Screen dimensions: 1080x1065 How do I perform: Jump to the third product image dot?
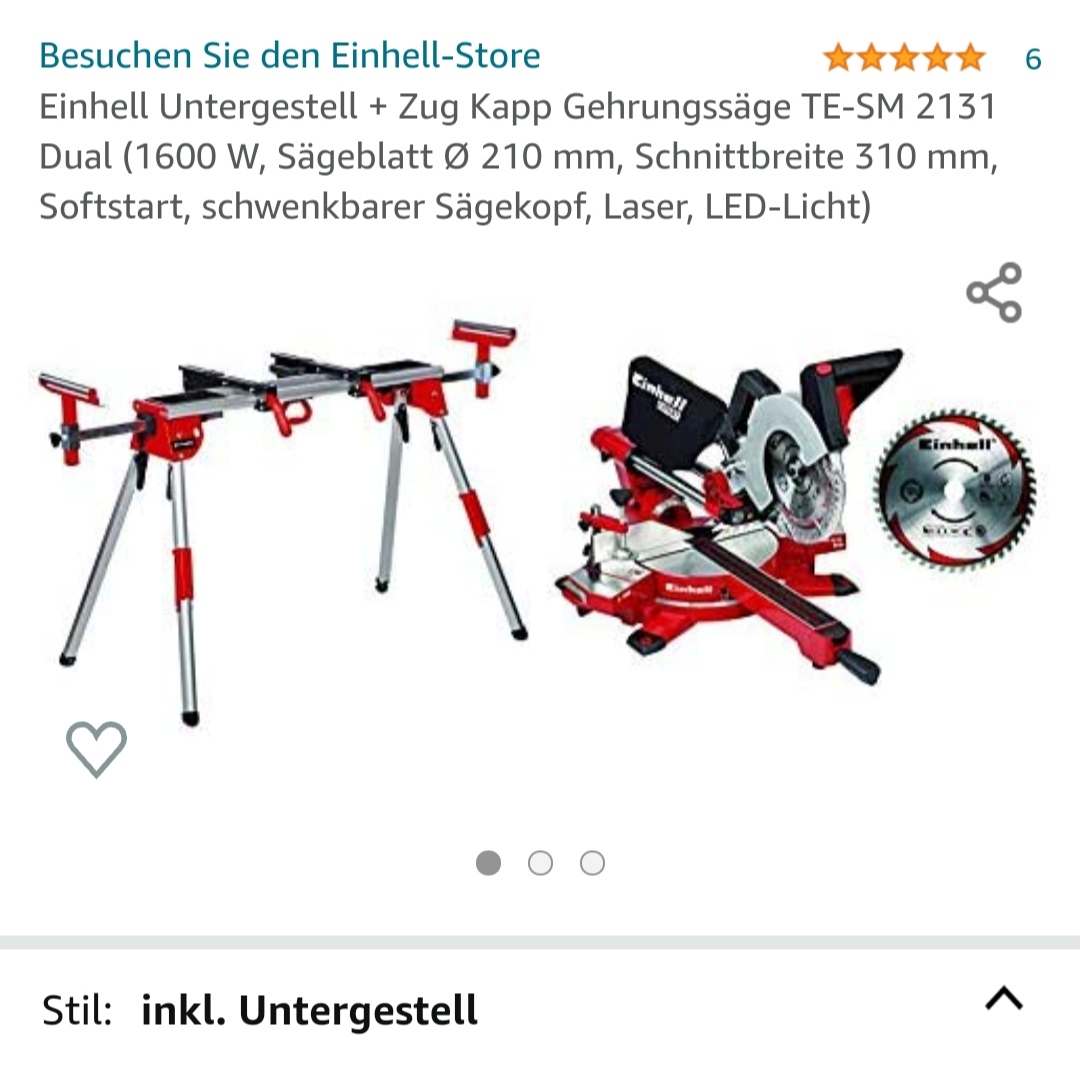click(x=592, y=863)
